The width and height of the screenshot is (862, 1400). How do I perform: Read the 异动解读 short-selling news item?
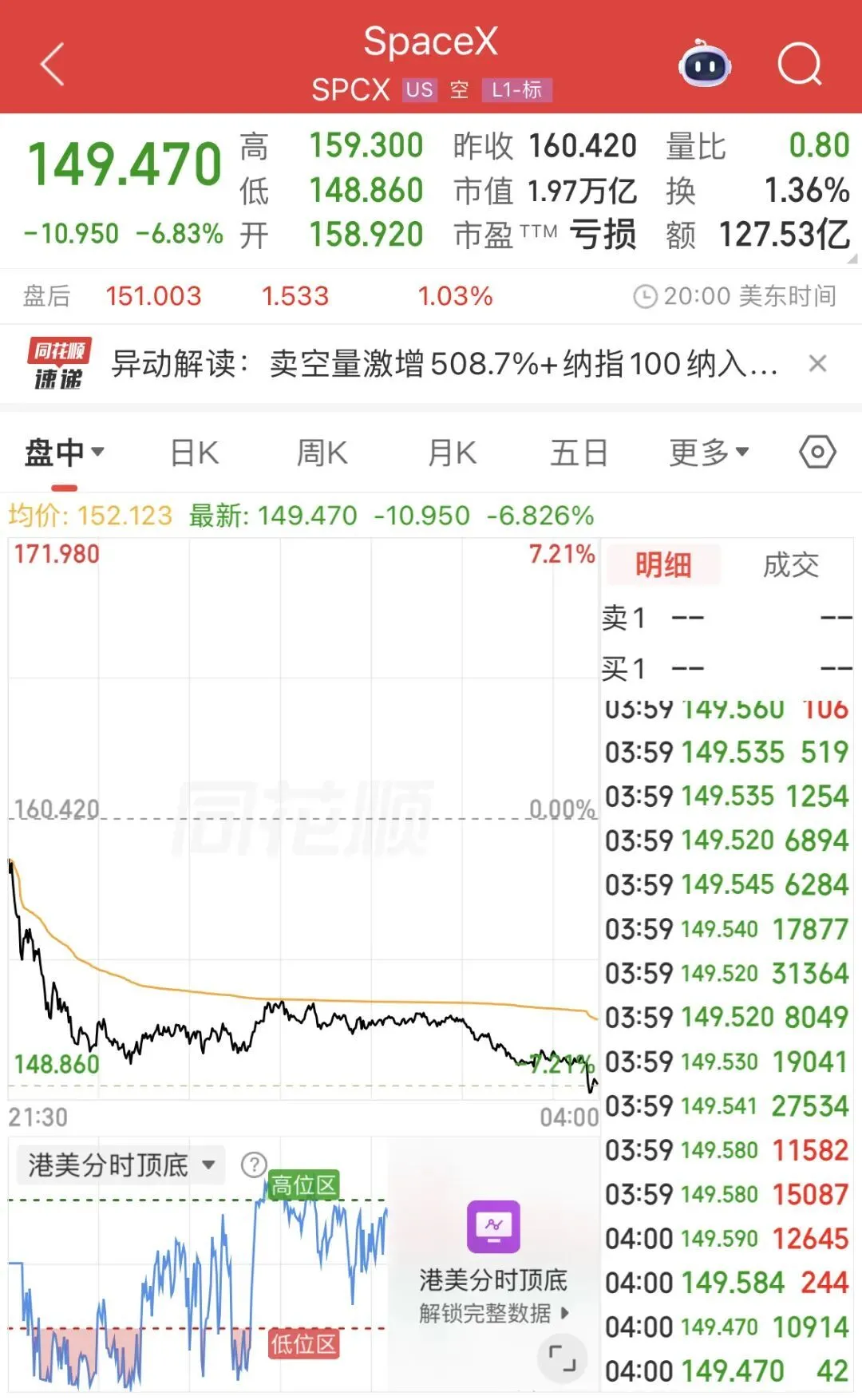pos(444,364)
